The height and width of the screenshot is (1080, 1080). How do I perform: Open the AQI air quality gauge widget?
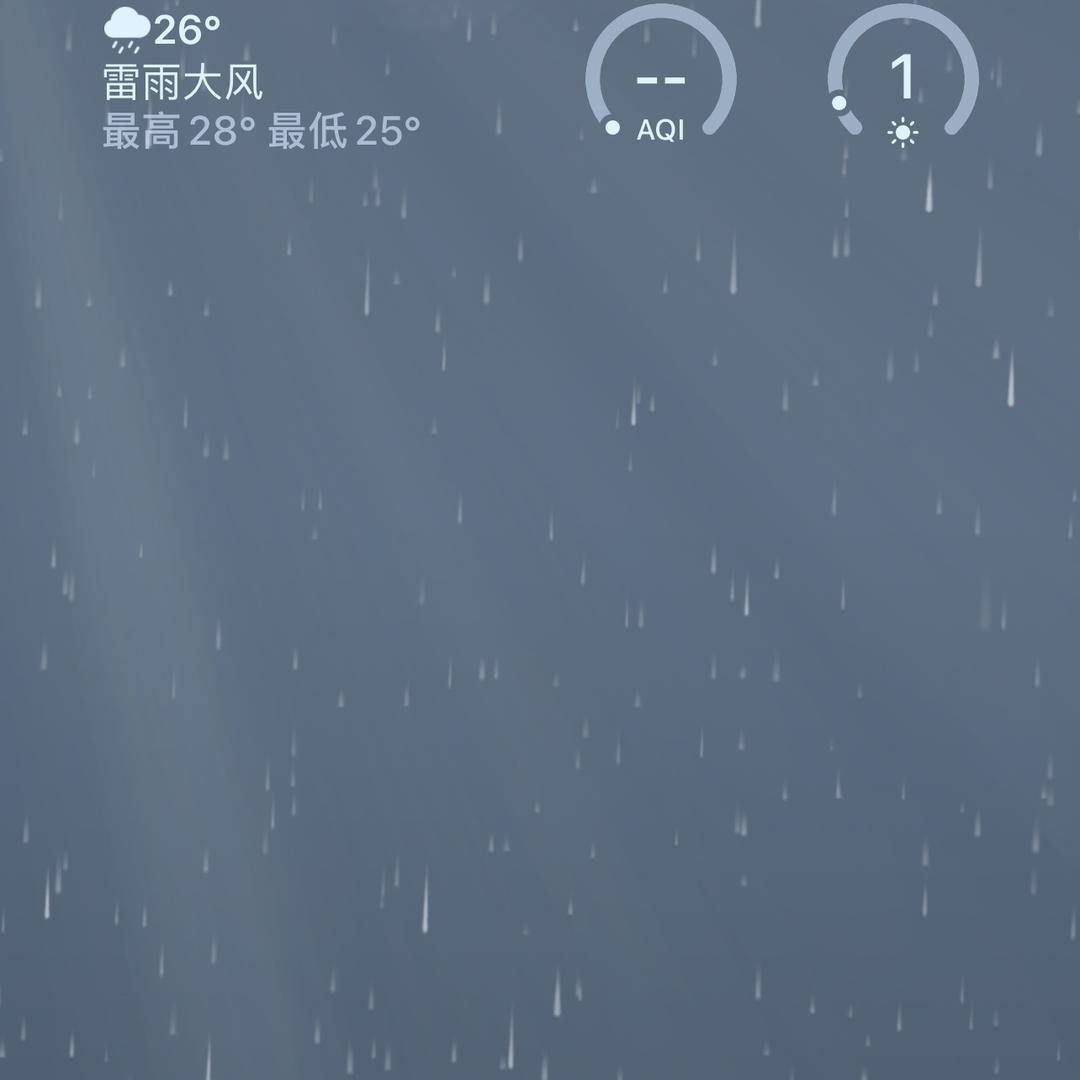click(661, 80)
